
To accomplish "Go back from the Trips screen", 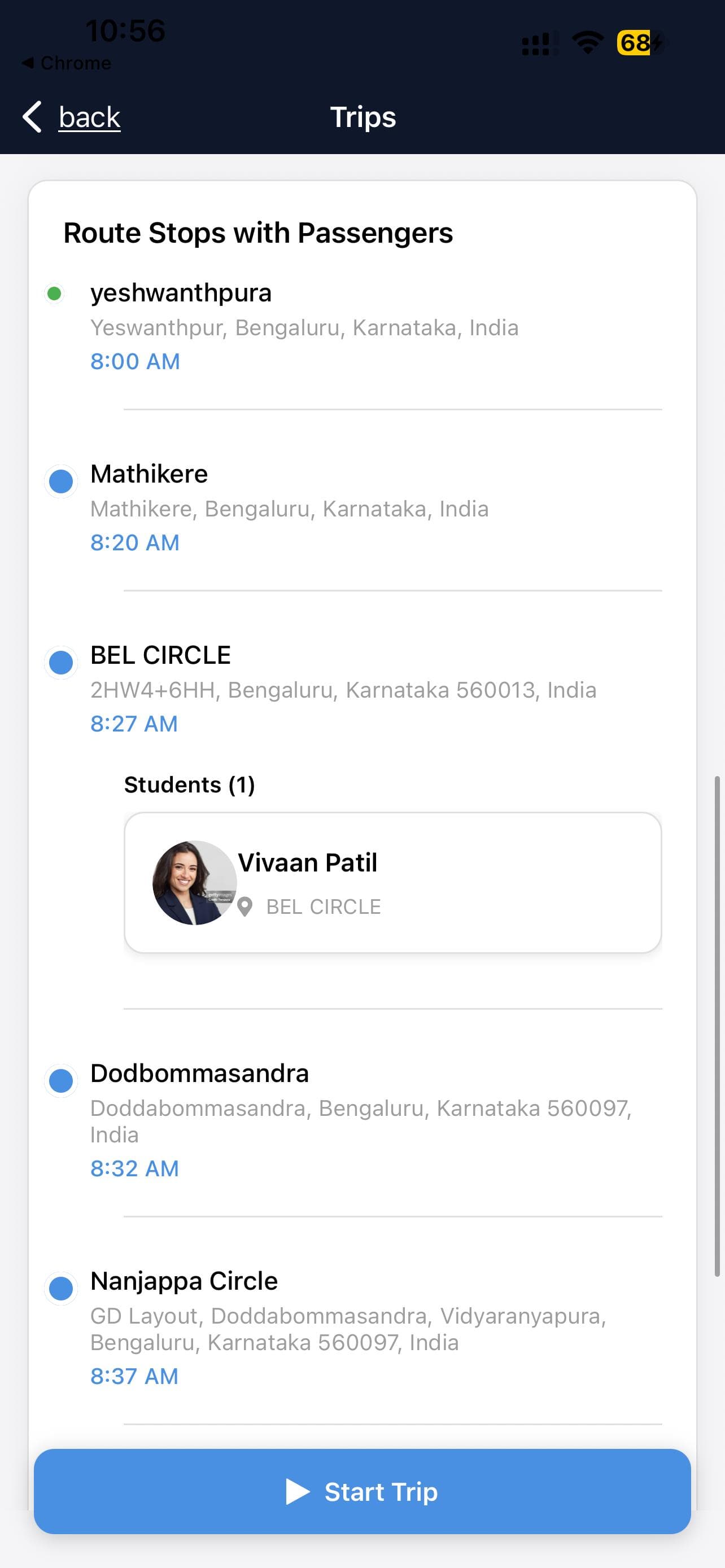I will [x=73, y=117].
